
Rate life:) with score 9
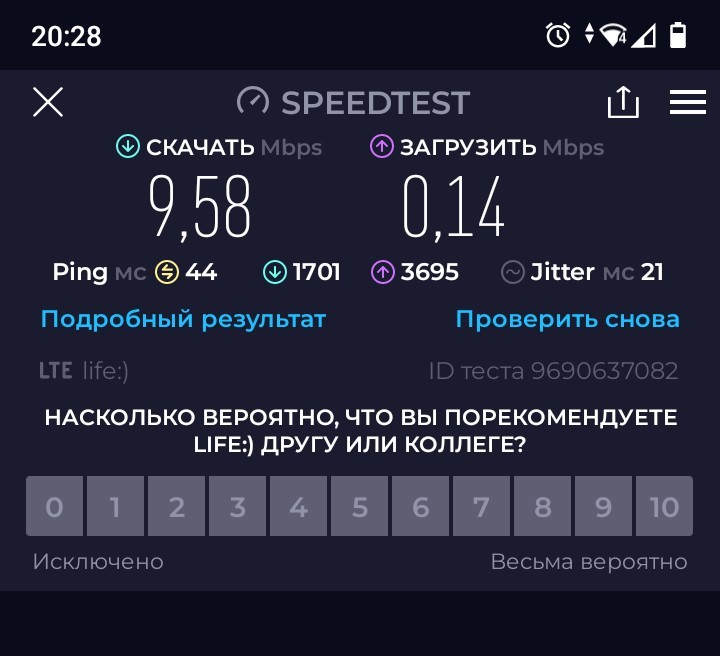point(603,507)
